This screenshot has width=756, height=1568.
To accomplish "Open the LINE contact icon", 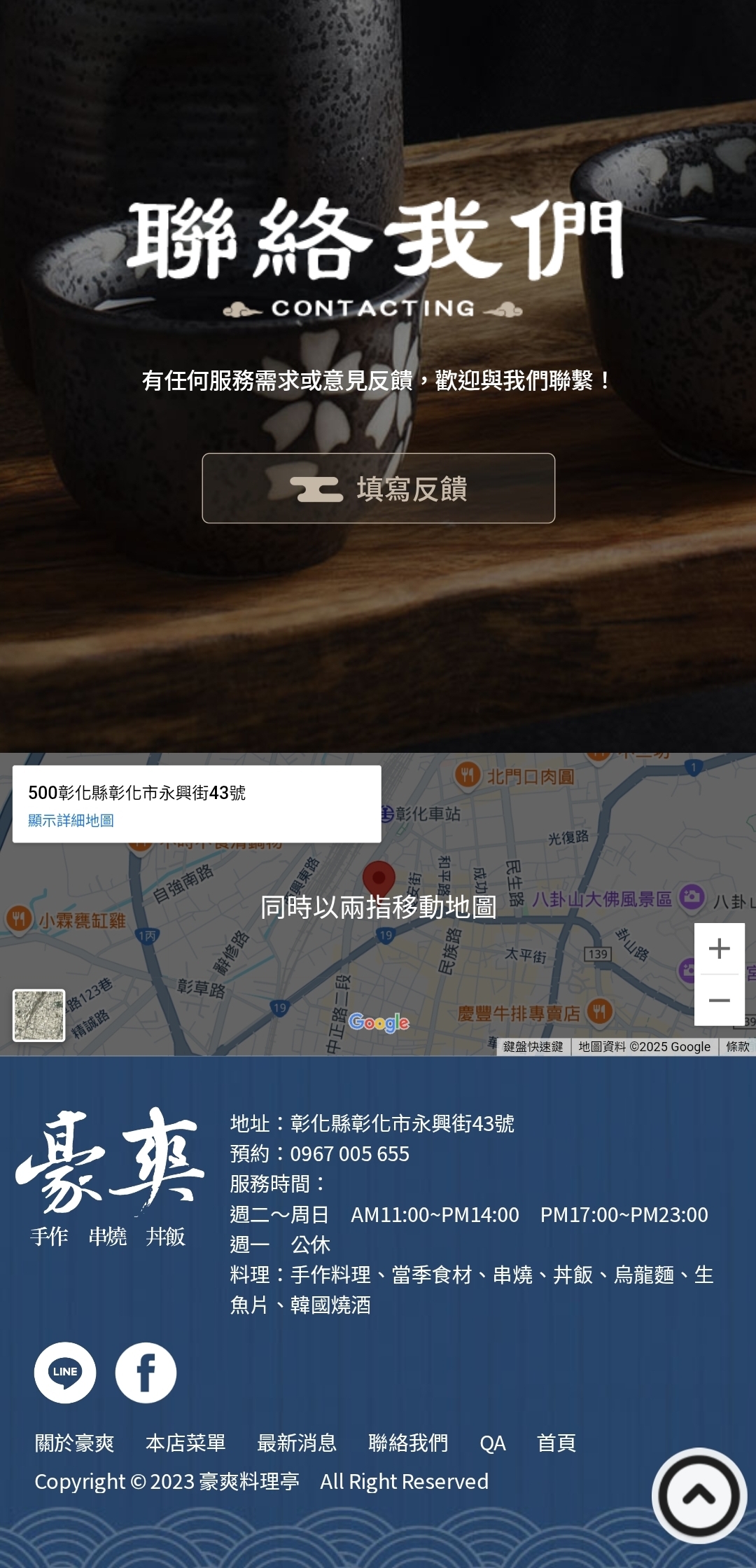I will point(65,1372).
